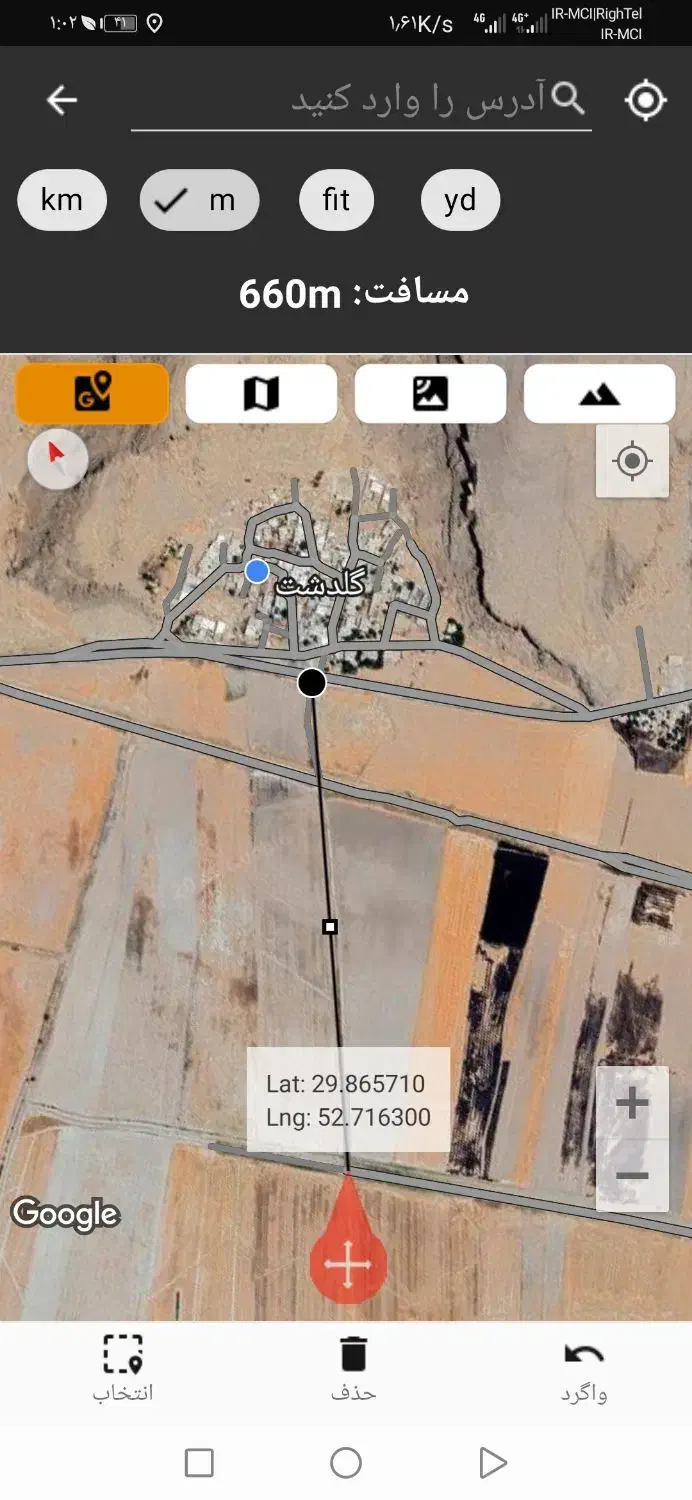Tap the top-right locate-me icon
This screenshot has width=692, height=1500.
[x=645, y=100]
